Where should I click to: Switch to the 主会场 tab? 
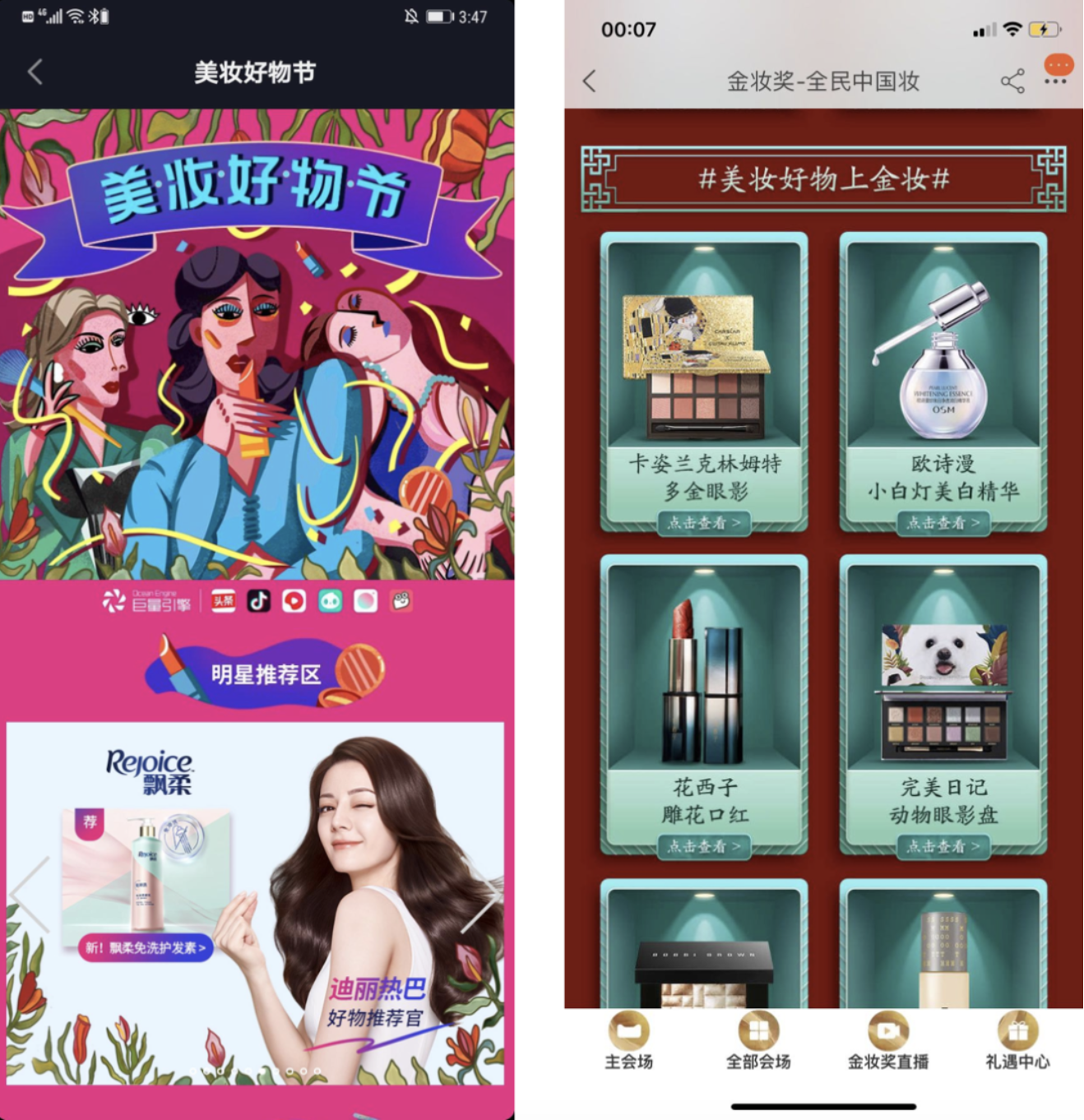tap(629, 1041)
